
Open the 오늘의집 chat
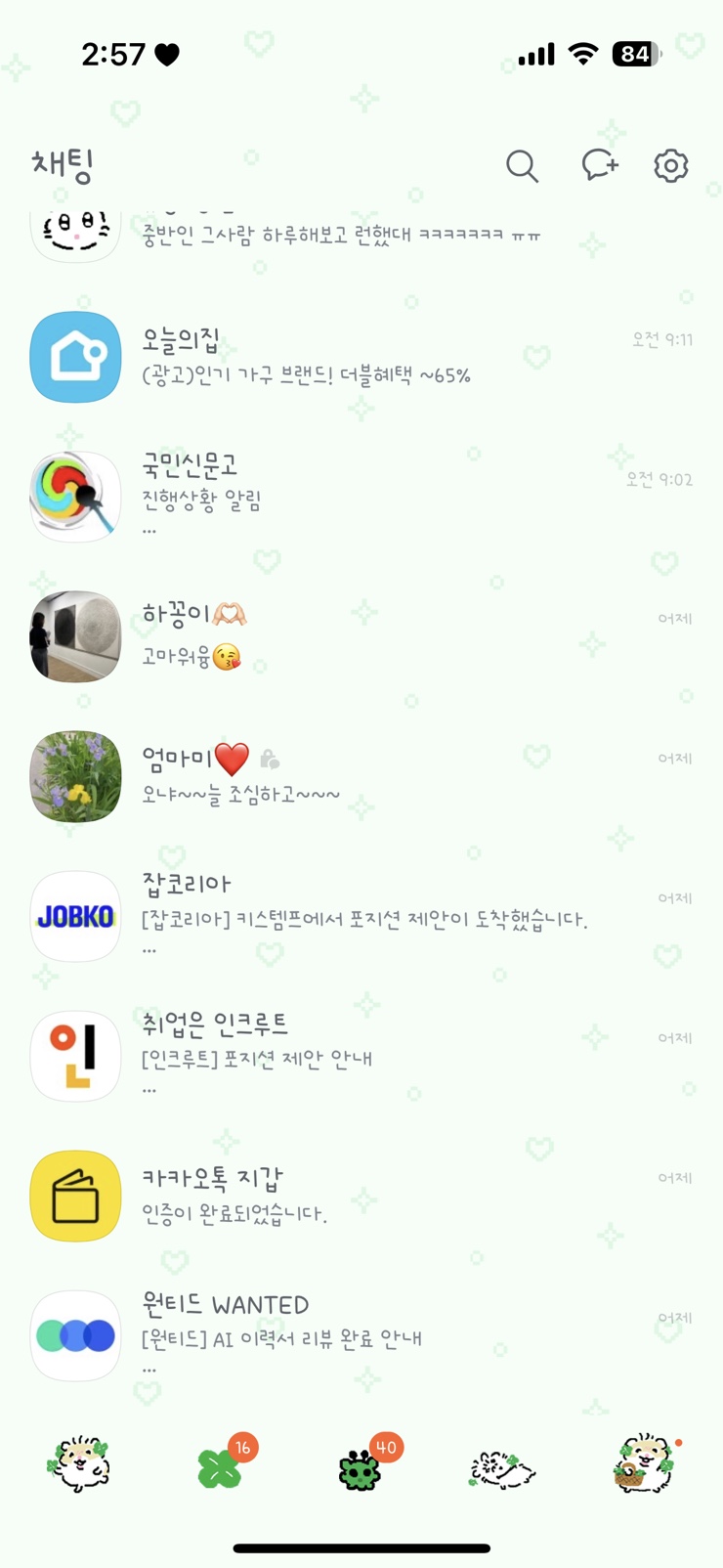[361, 357]
